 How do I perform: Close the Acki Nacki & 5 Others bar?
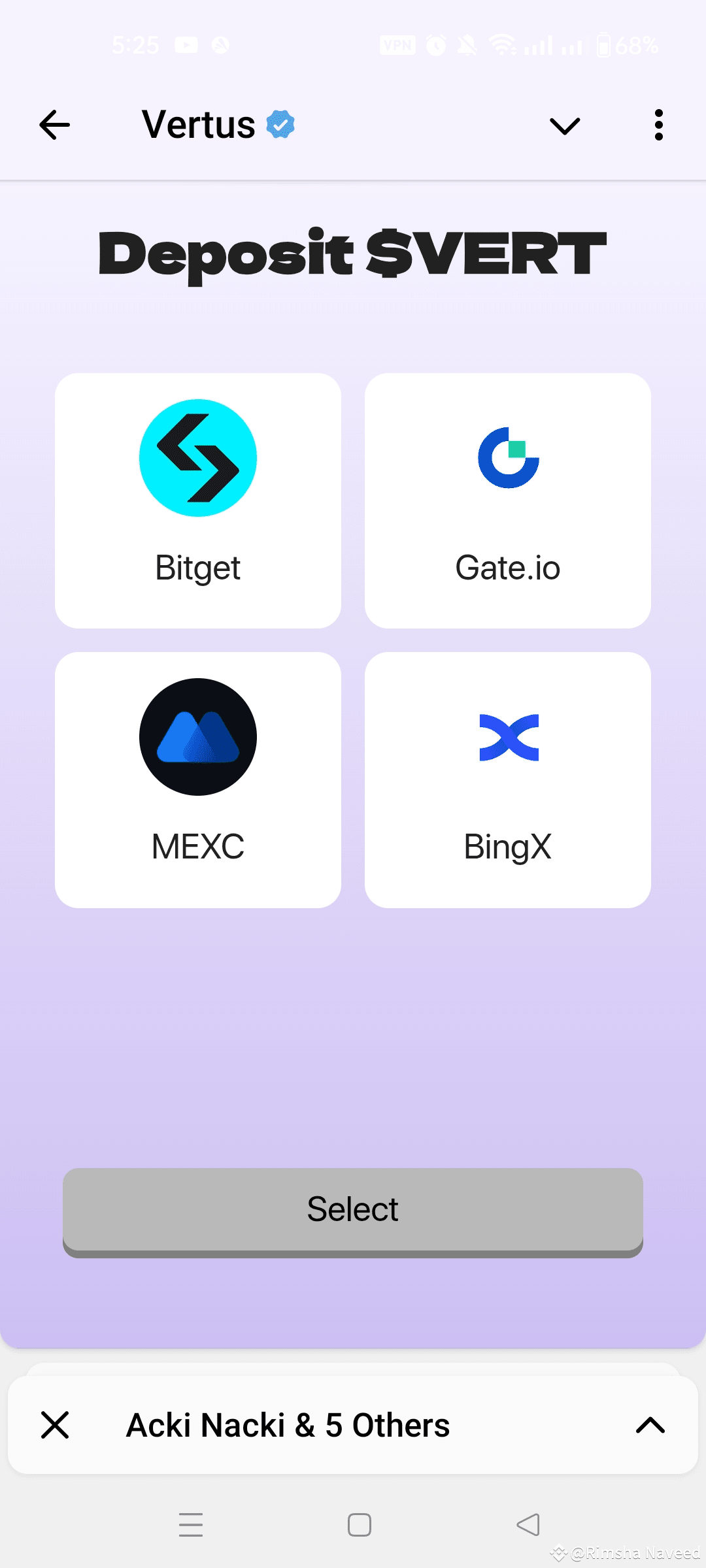click(x=55, y=1425)
